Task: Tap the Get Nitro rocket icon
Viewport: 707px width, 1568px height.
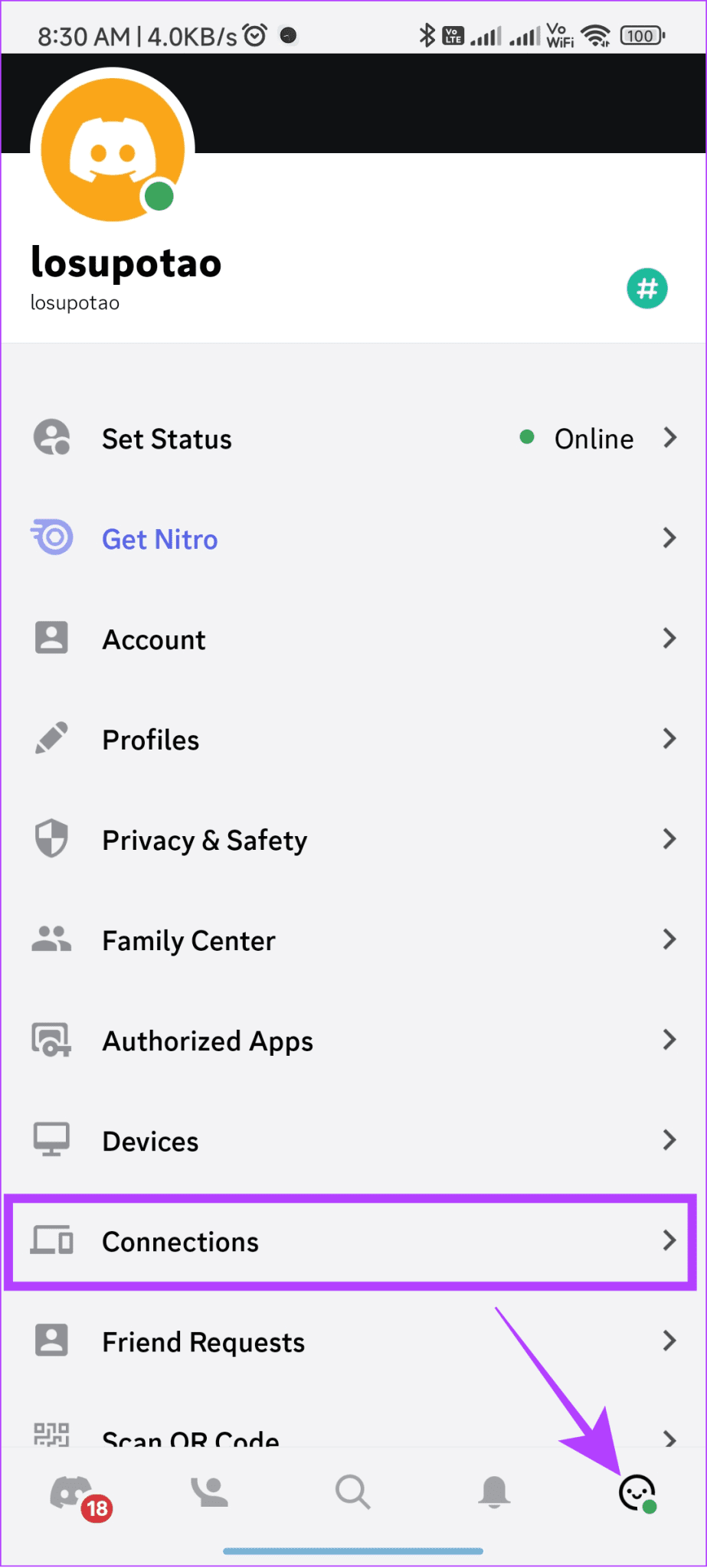Action: click(51, 538)
